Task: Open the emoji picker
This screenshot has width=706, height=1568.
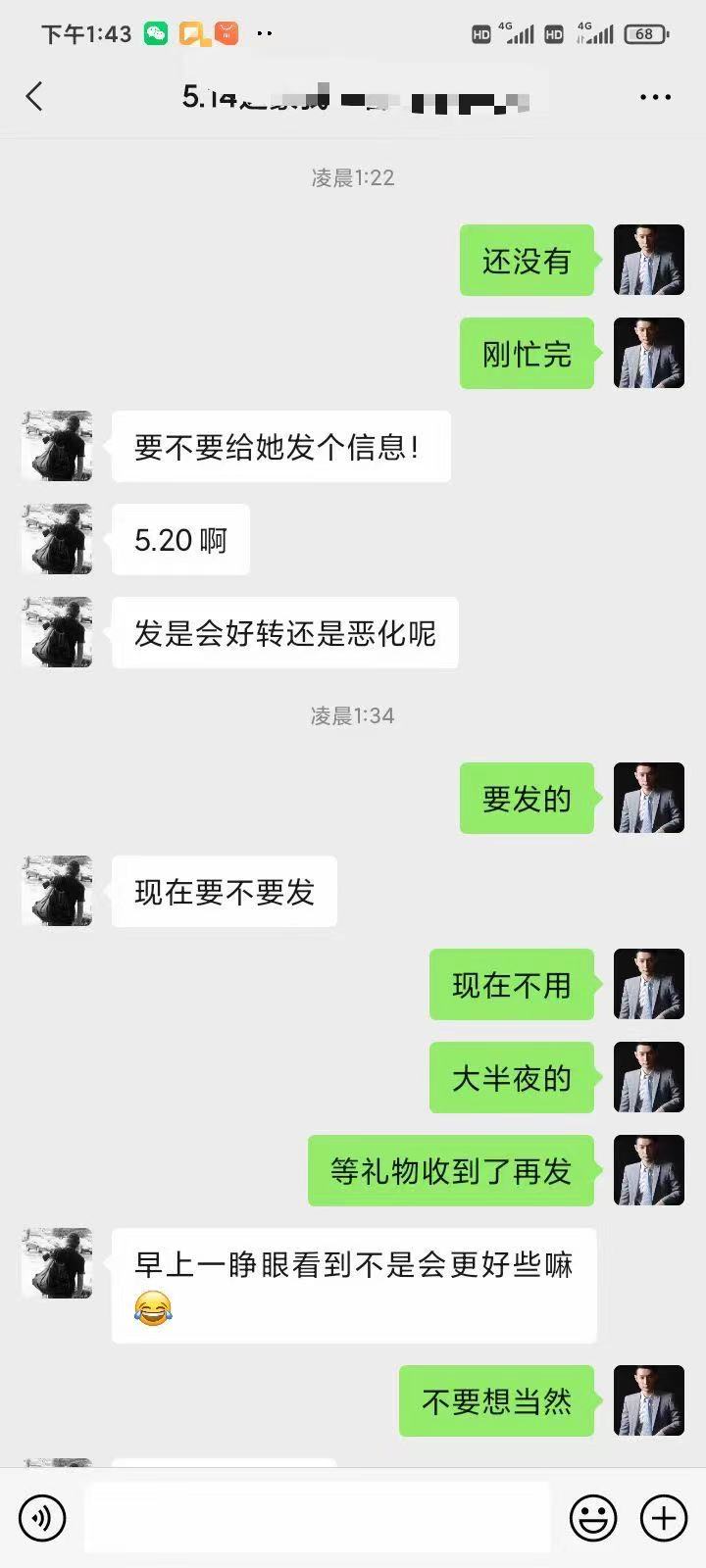Action: [593, 1518]
